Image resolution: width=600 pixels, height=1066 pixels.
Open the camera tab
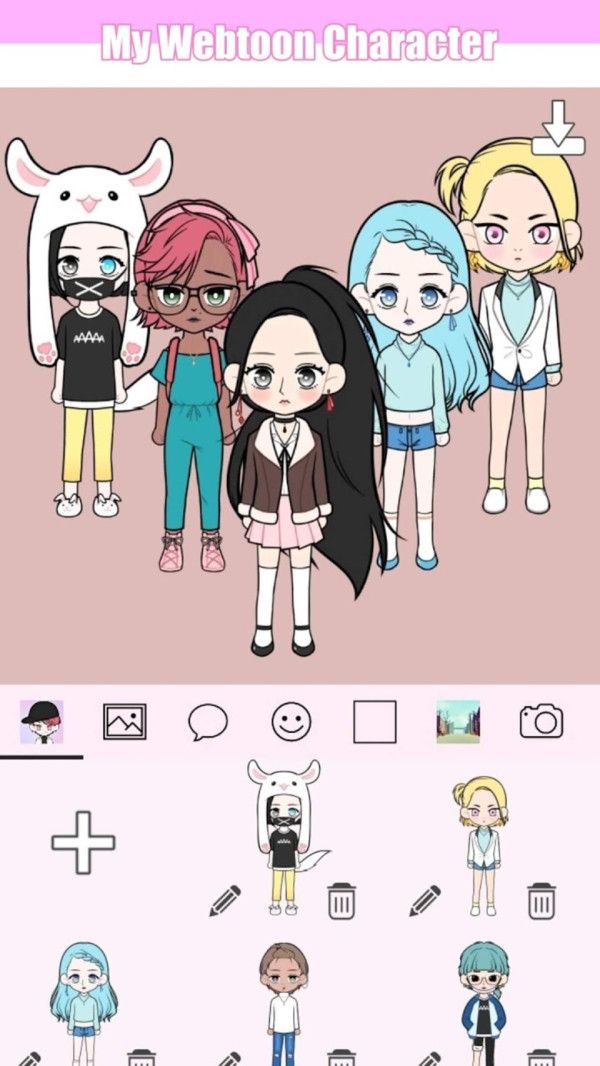point(541,721)
